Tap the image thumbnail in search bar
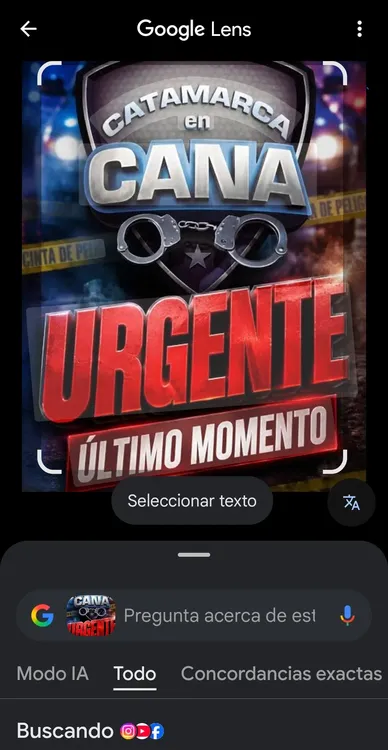388x750 pixels. [x=91, y=615]
